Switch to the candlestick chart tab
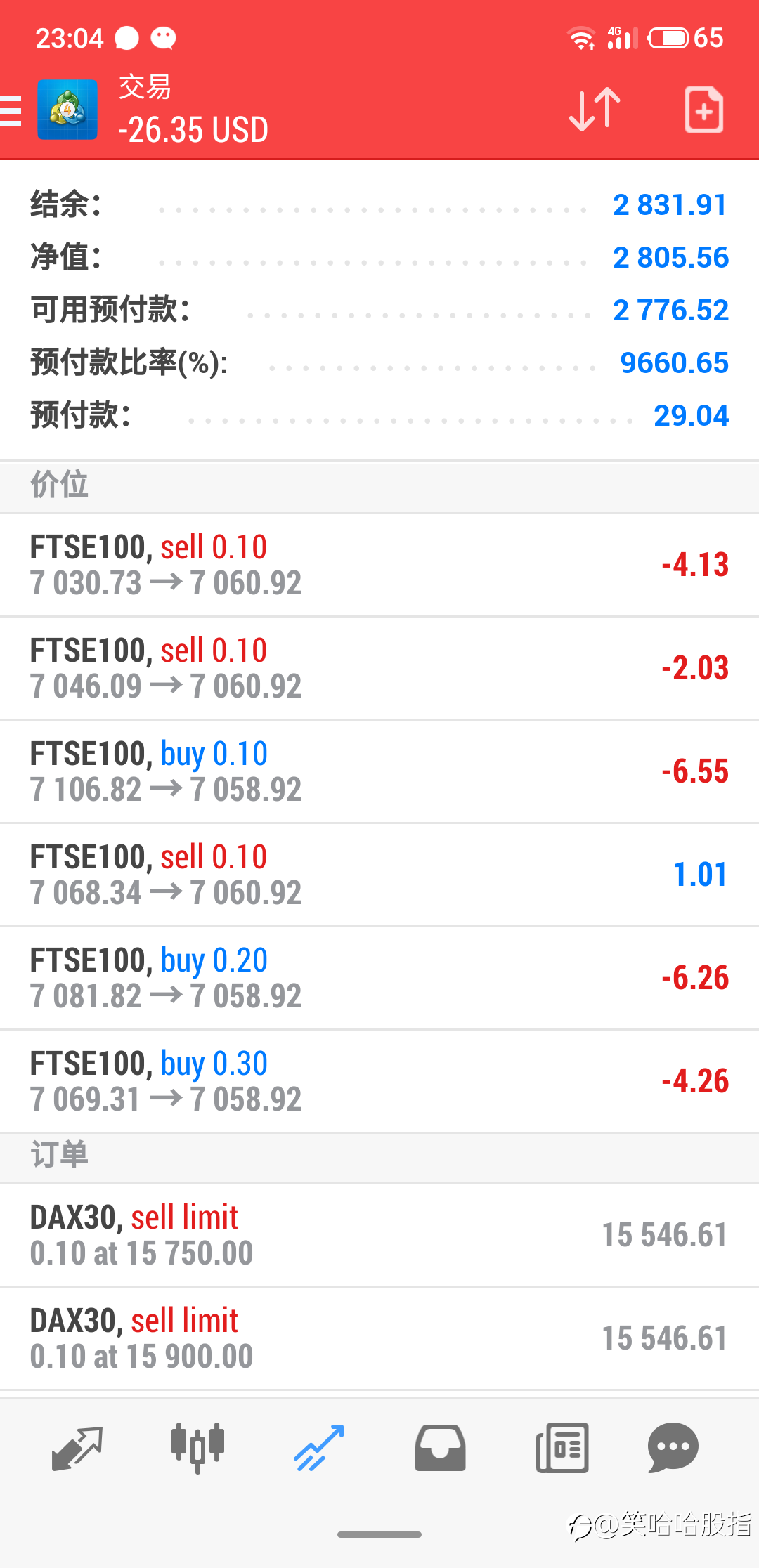759x1568 pixels. (197, 1449)
